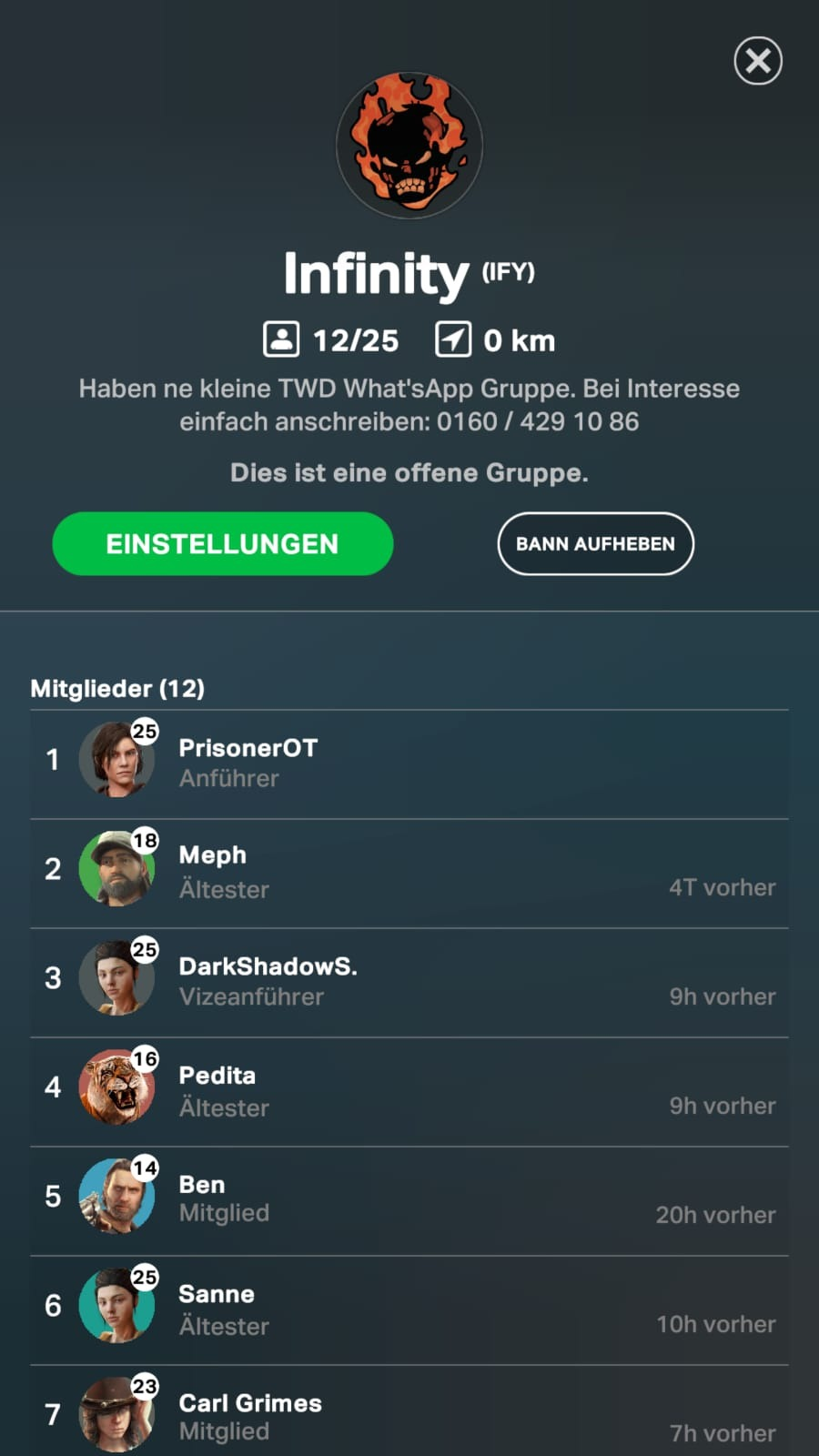This screenshot has height=1456, width=819.
Task: Select DarkShadowS. in the member list
Action: tap(409, 981)
